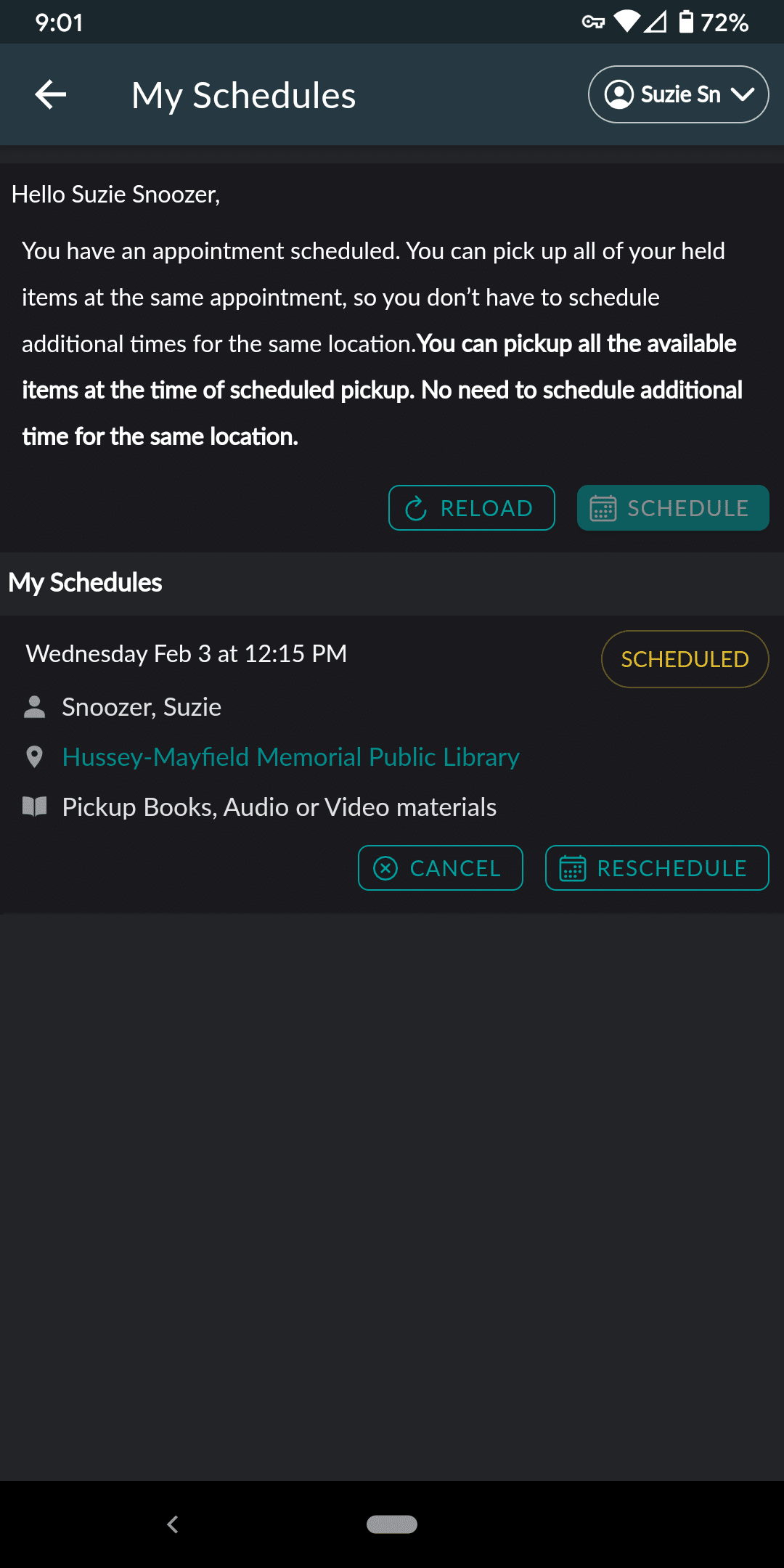Open the Hussey-Mayfield Memorial Public Library link
This screenshot has width=784, height=1568.
[x=290, y=757]
